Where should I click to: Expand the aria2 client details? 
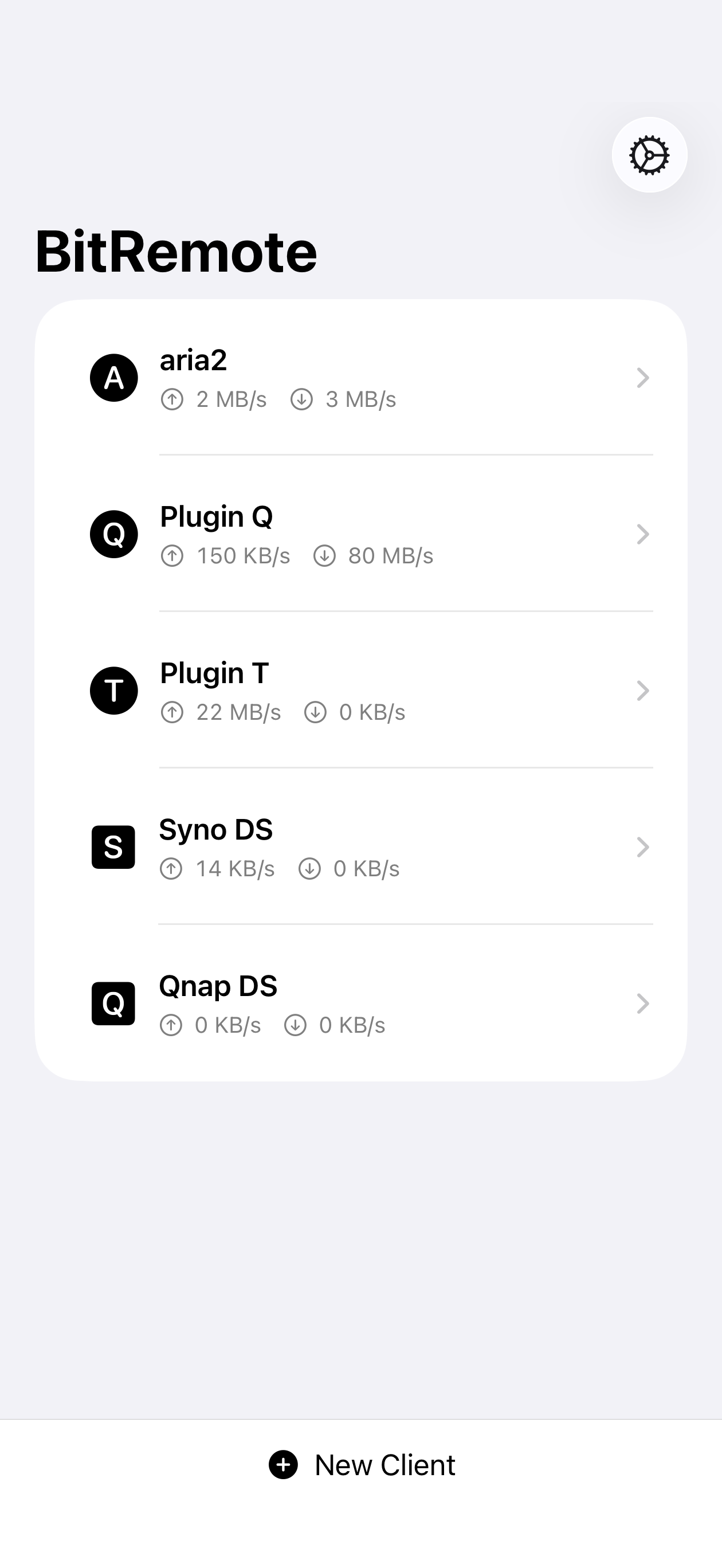(643, 378)
